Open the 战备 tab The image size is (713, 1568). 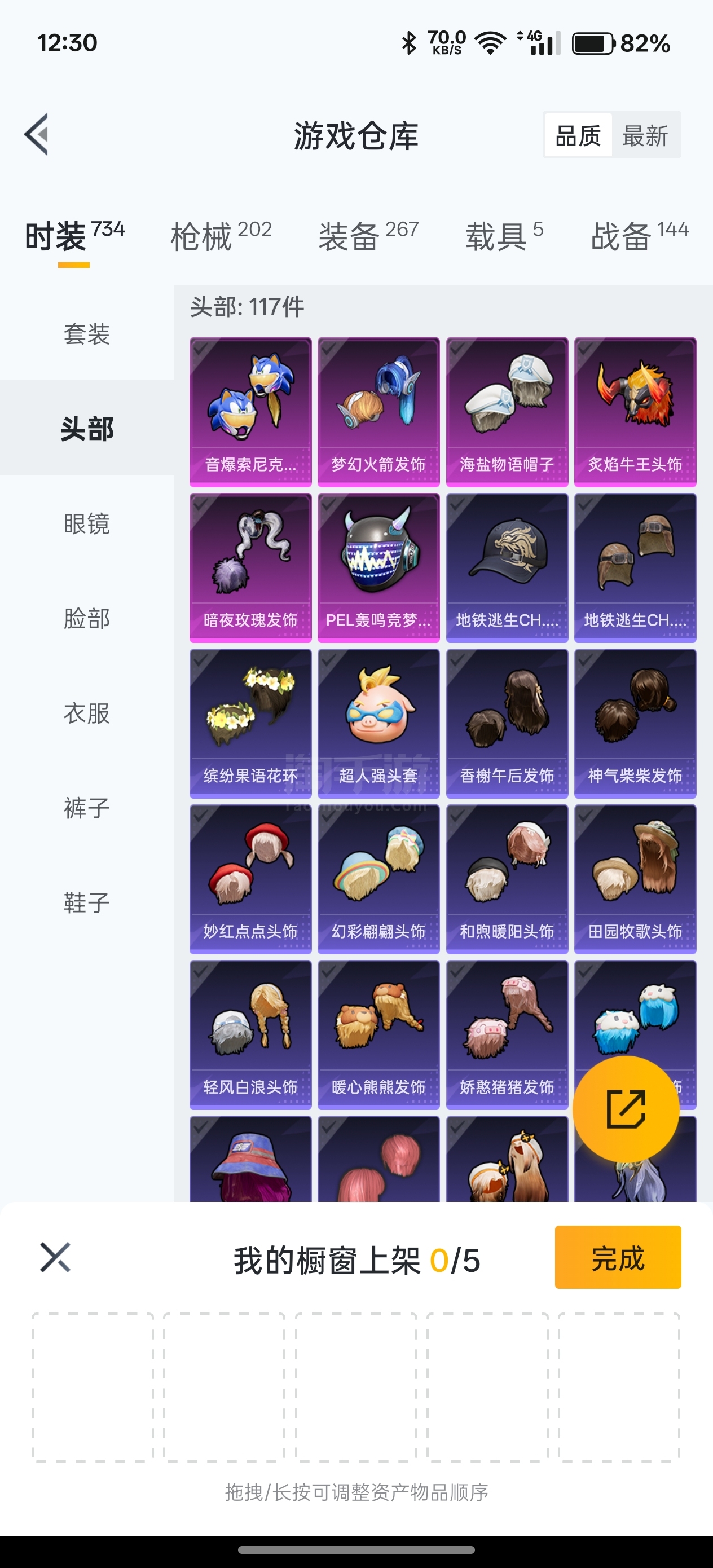639,236
